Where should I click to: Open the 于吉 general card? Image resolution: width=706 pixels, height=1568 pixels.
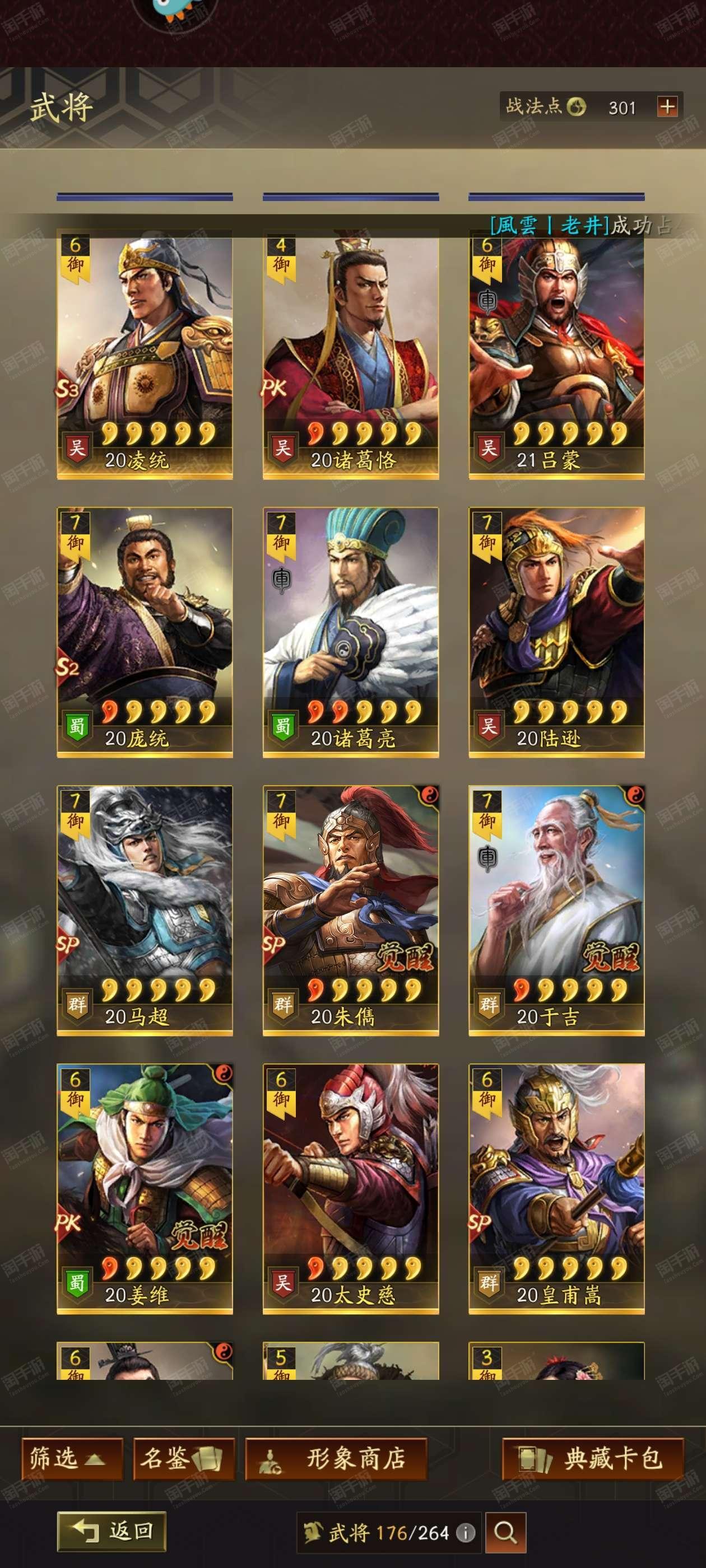point(557,911)
